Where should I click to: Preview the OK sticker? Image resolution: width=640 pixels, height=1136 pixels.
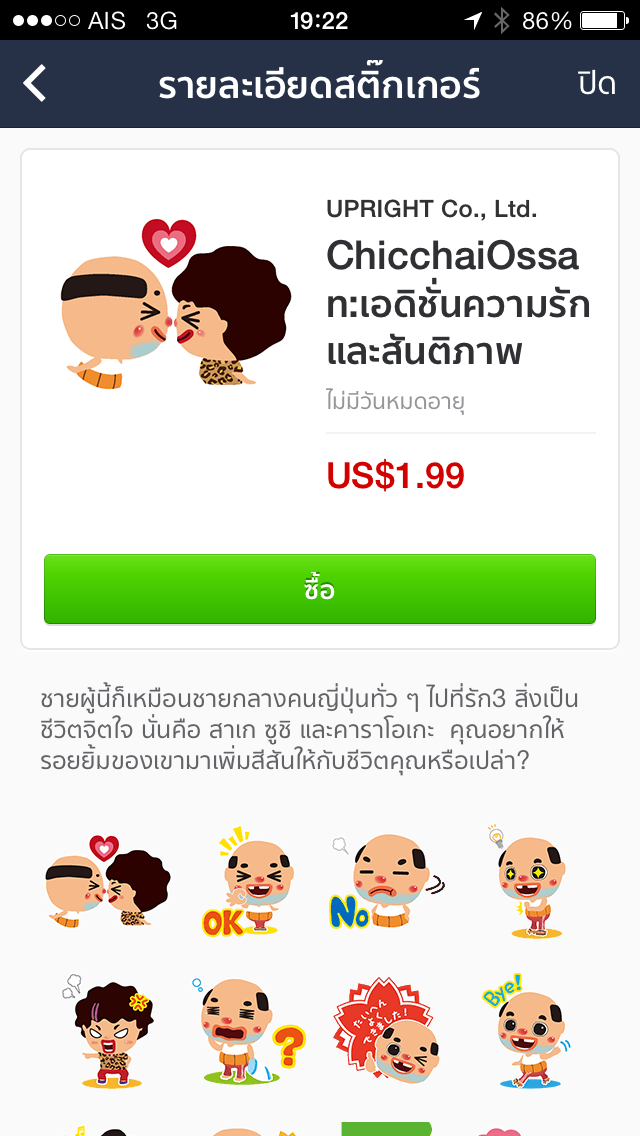(247, 882)
